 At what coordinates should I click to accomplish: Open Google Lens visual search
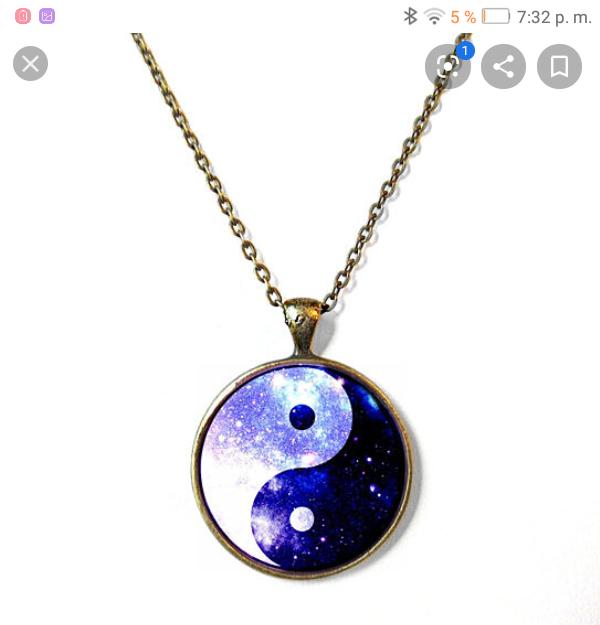coord(447,67)
